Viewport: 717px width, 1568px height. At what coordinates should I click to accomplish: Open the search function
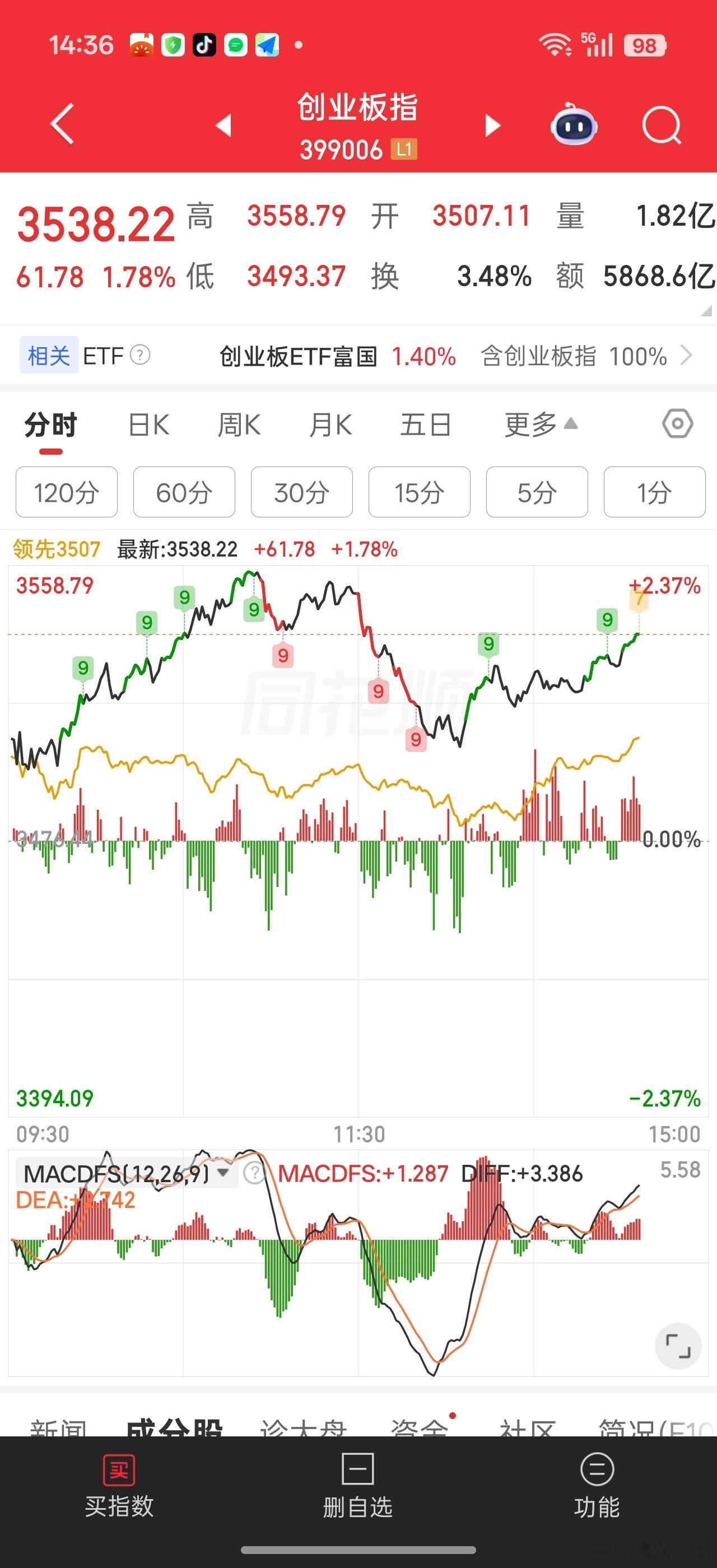(662, 124)
